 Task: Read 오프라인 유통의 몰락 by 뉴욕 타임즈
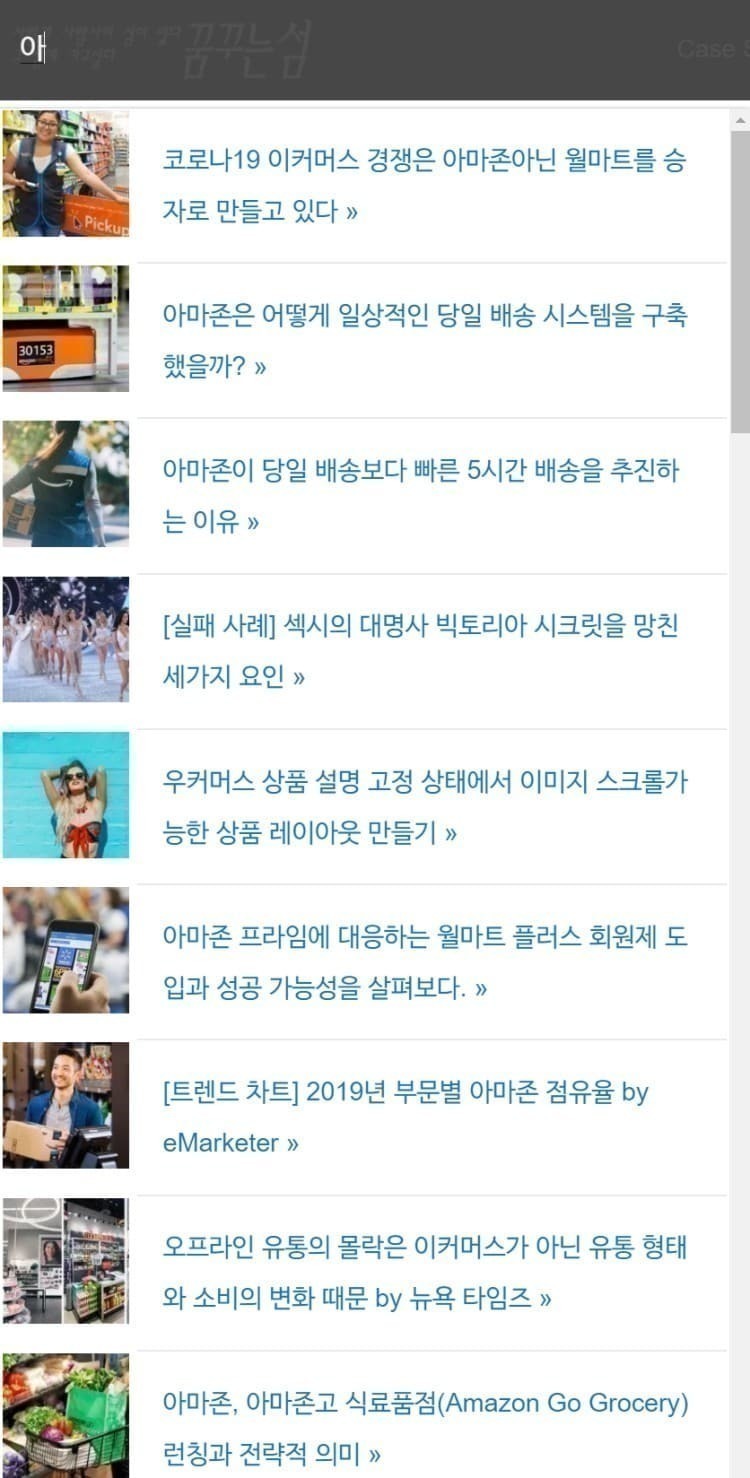click(x=424, y=1272)
